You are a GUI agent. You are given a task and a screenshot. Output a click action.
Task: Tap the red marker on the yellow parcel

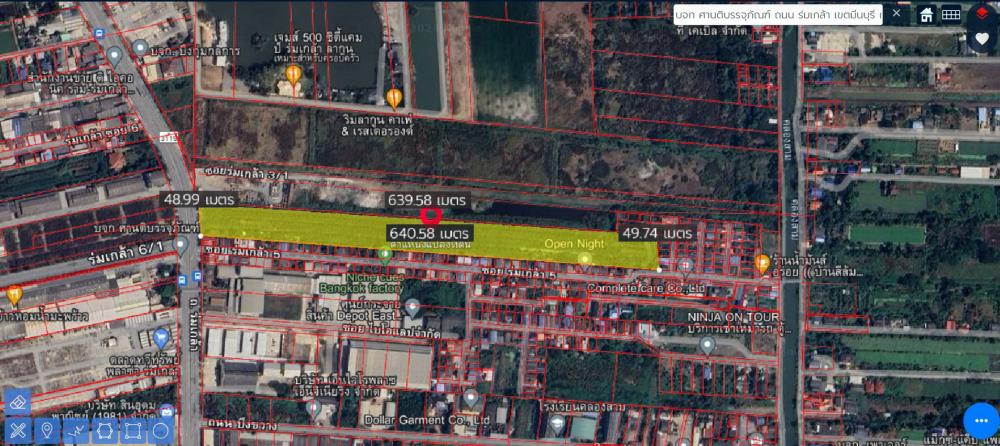point(431,214)
